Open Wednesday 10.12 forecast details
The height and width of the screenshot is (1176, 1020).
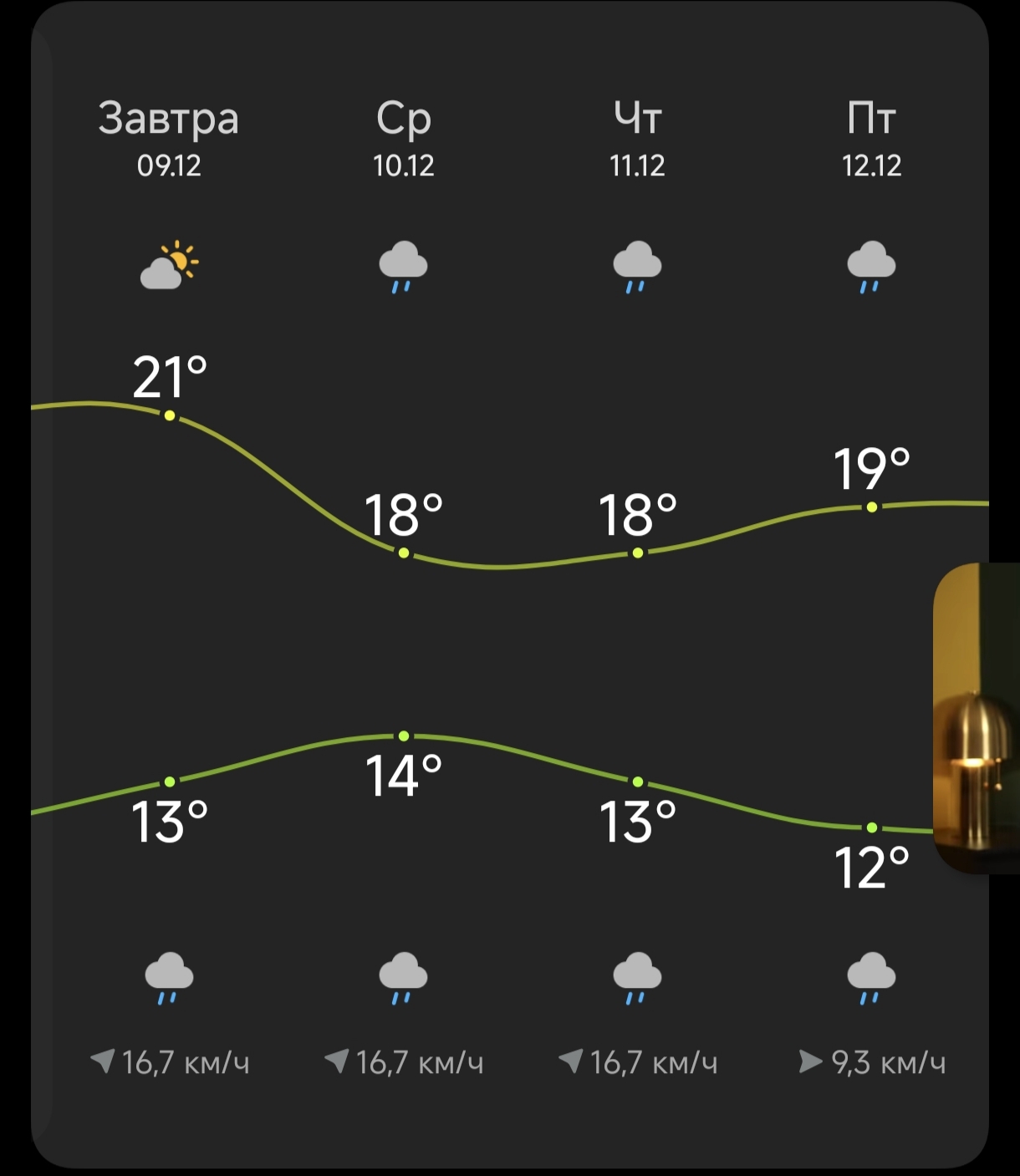[404, 138]
